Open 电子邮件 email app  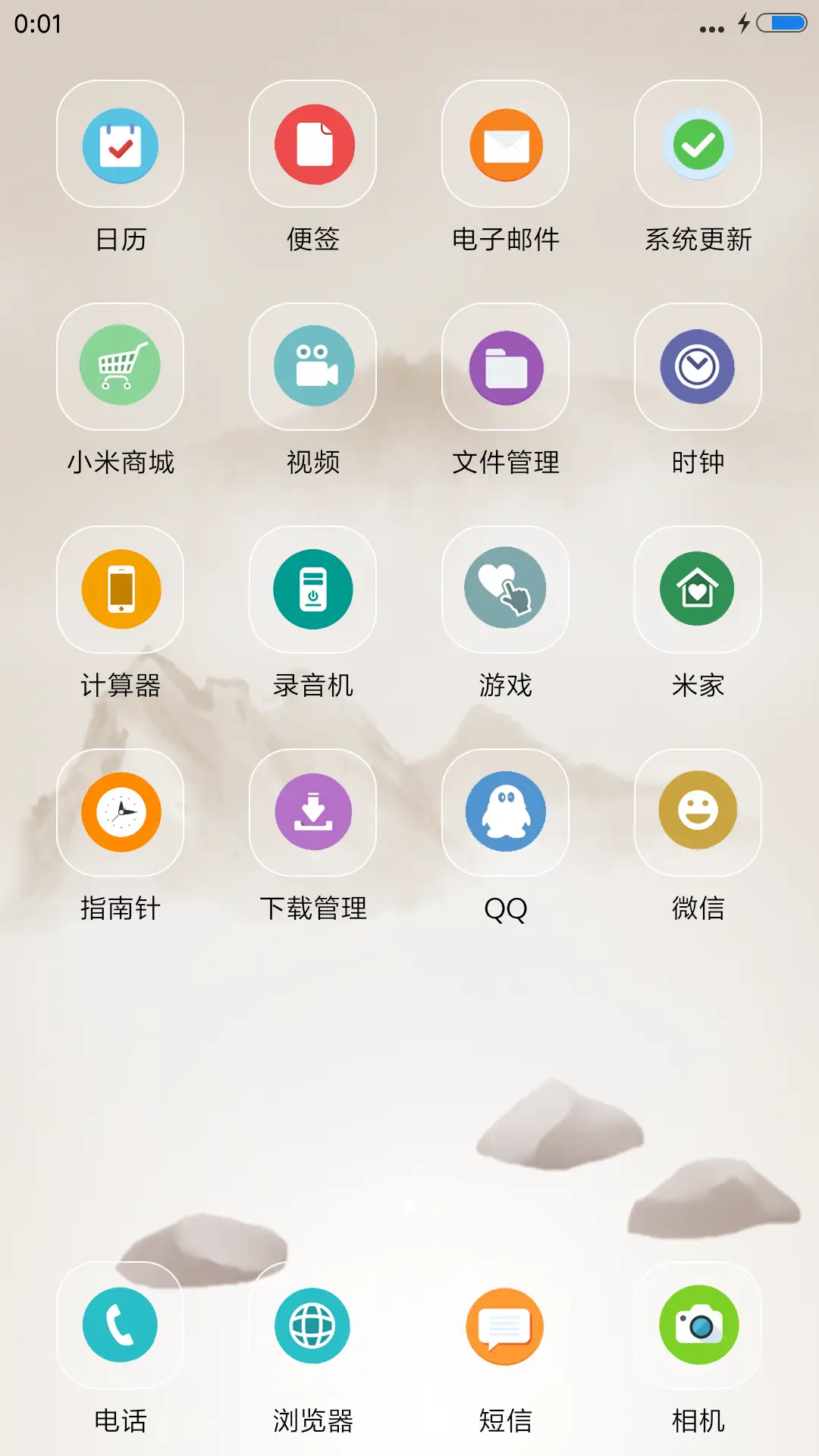click(x=505, y=145)
